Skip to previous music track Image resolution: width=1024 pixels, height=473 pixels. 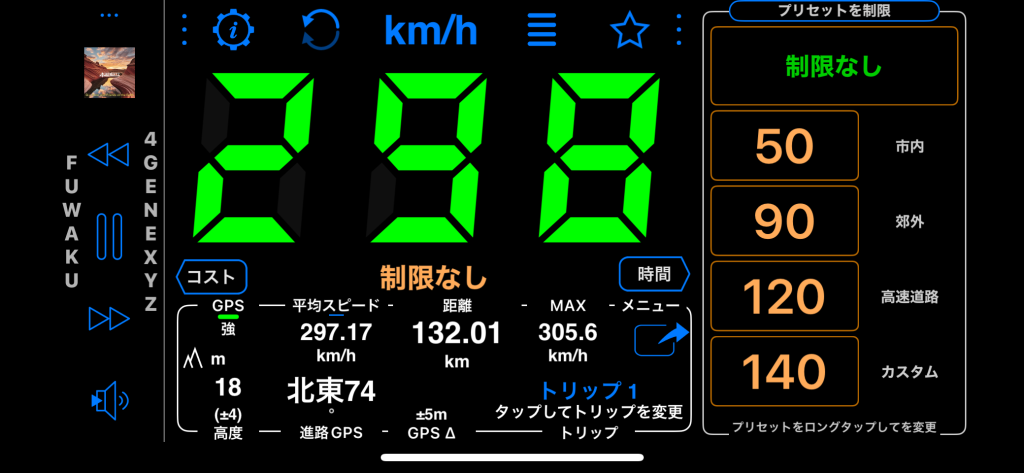pyautogui.click(x=109, y=154)
